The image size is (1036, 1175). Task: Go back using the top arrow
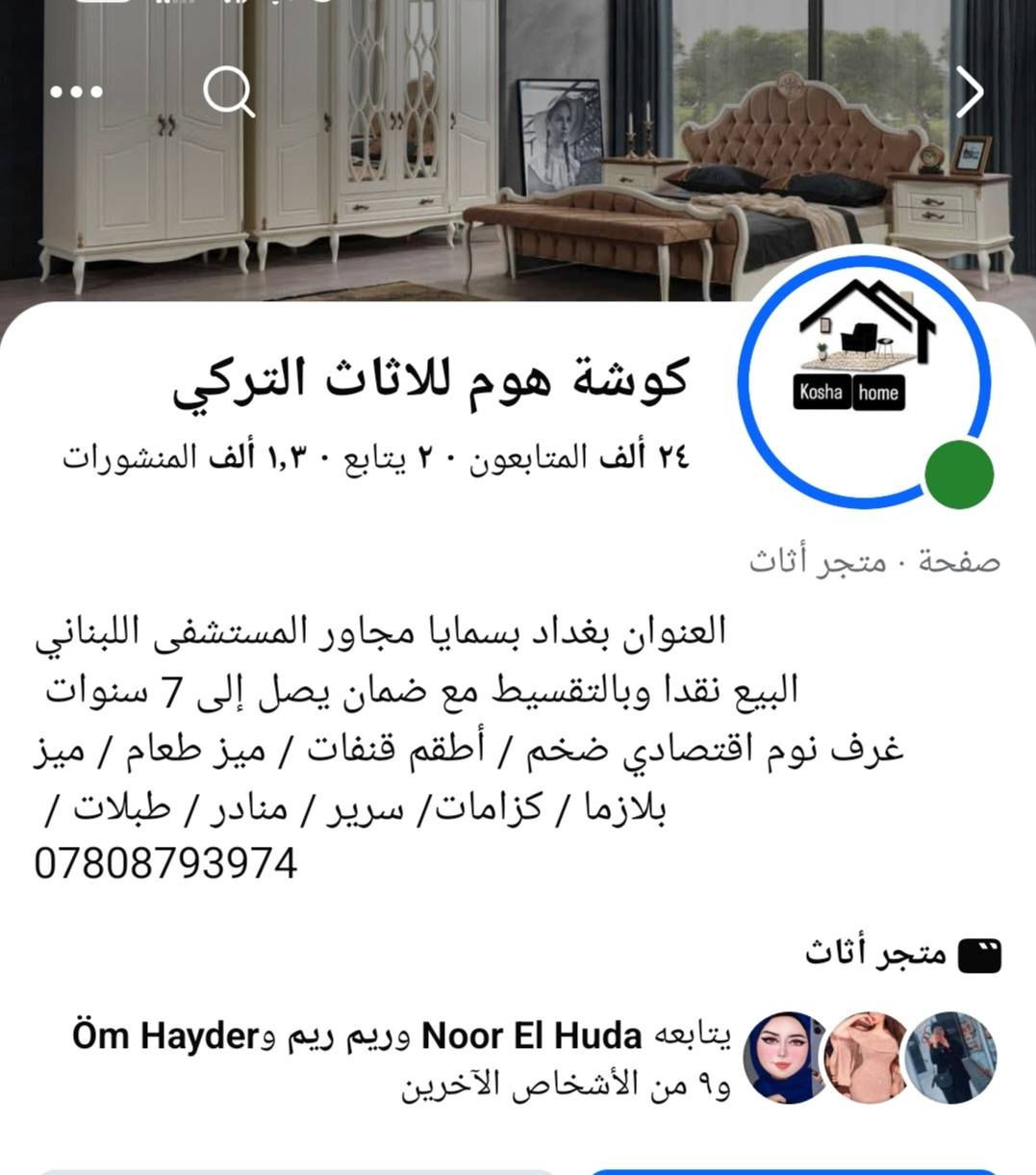point(970,92)
